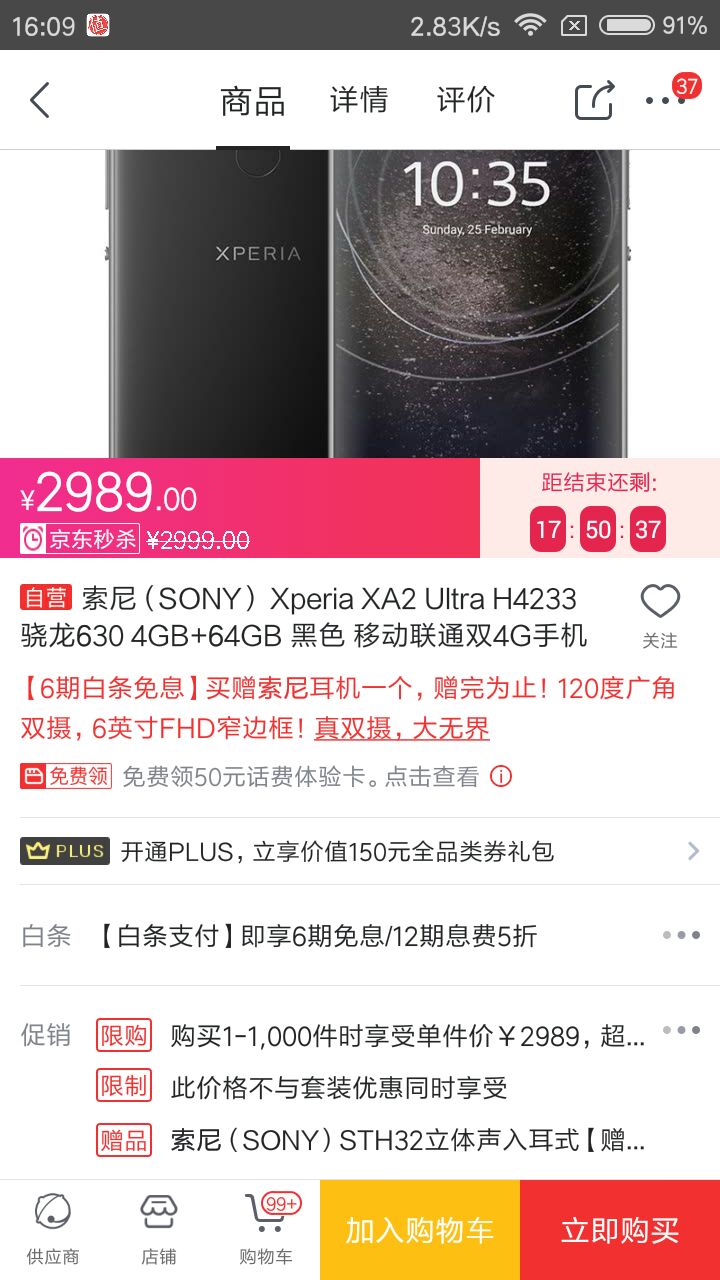Expand the 限购 promotion details
720x1280 pixels.
point(681,1029)
